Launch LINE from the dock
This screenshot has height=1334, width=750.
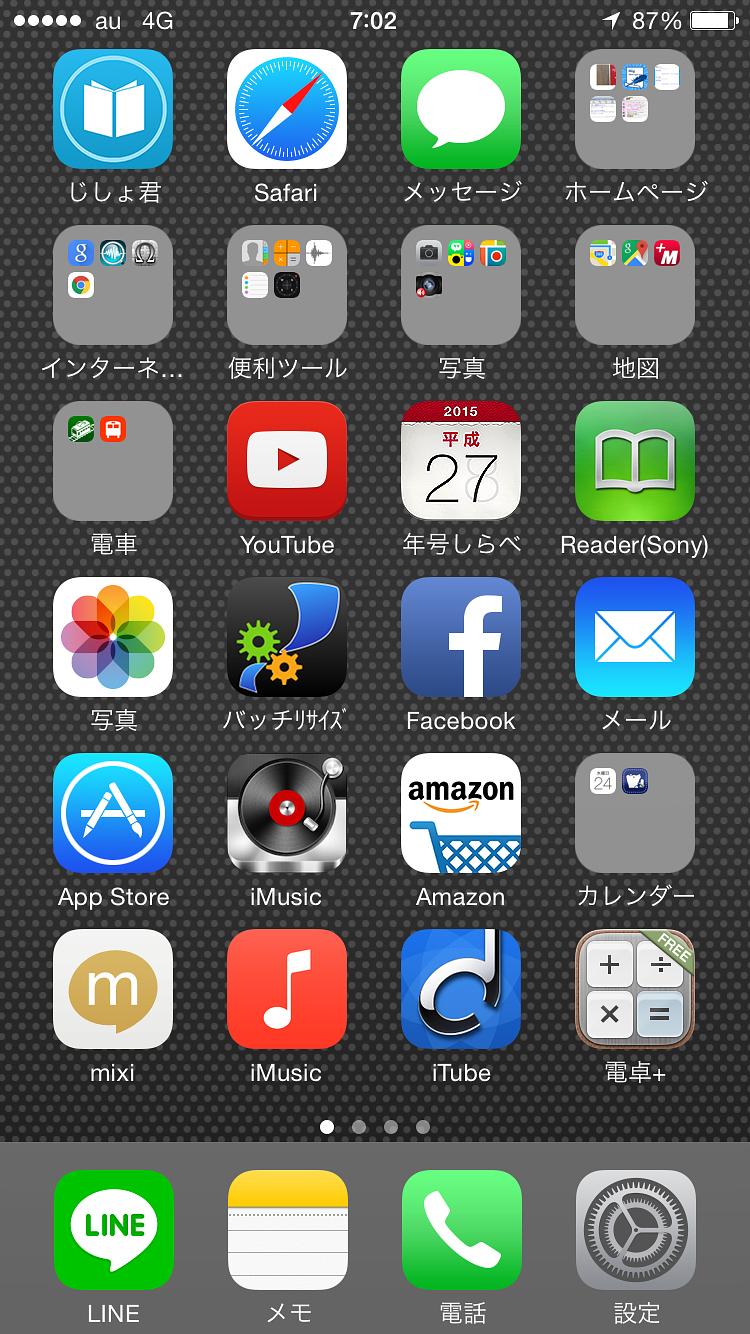click(x=114, y=1230)
